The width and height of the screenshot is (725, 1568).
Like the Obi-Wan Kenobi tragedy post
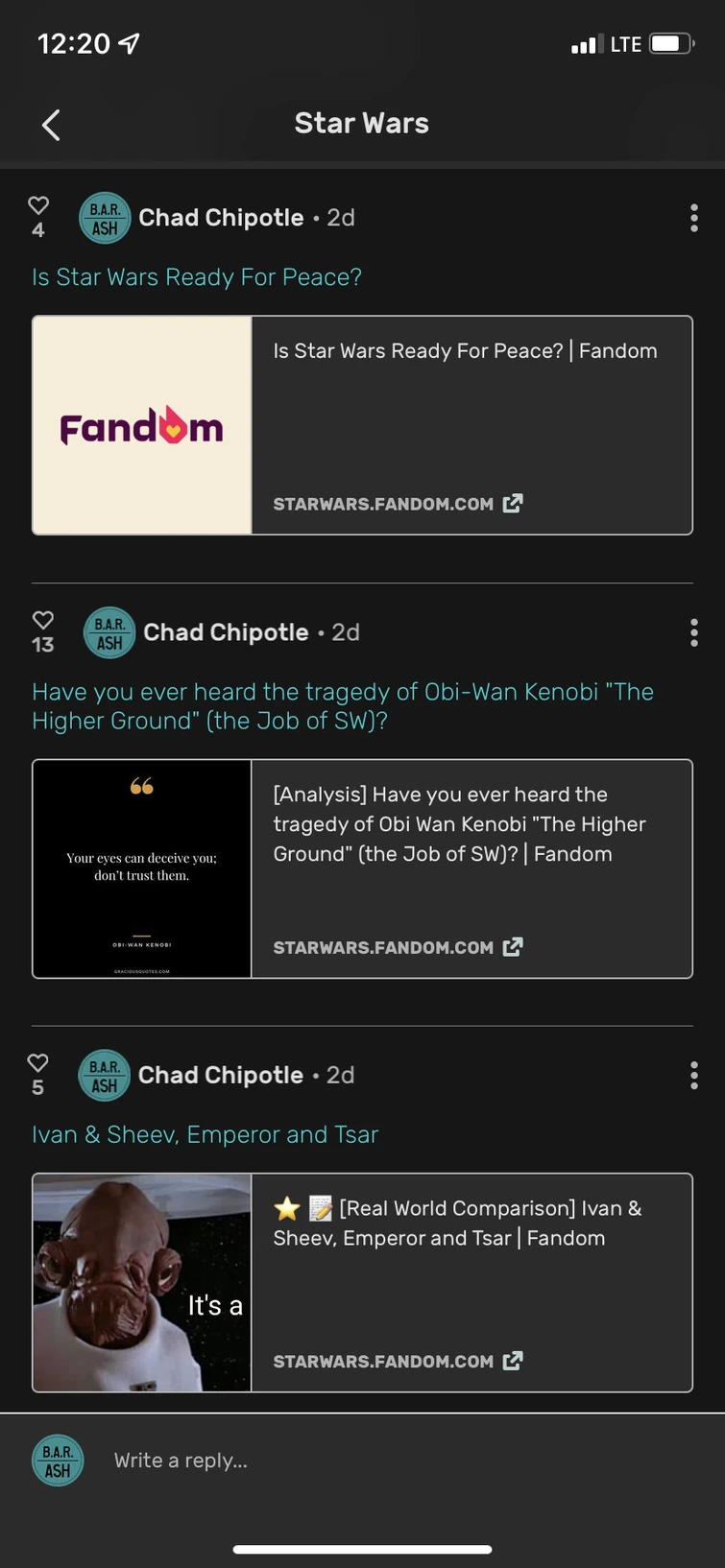43,619
